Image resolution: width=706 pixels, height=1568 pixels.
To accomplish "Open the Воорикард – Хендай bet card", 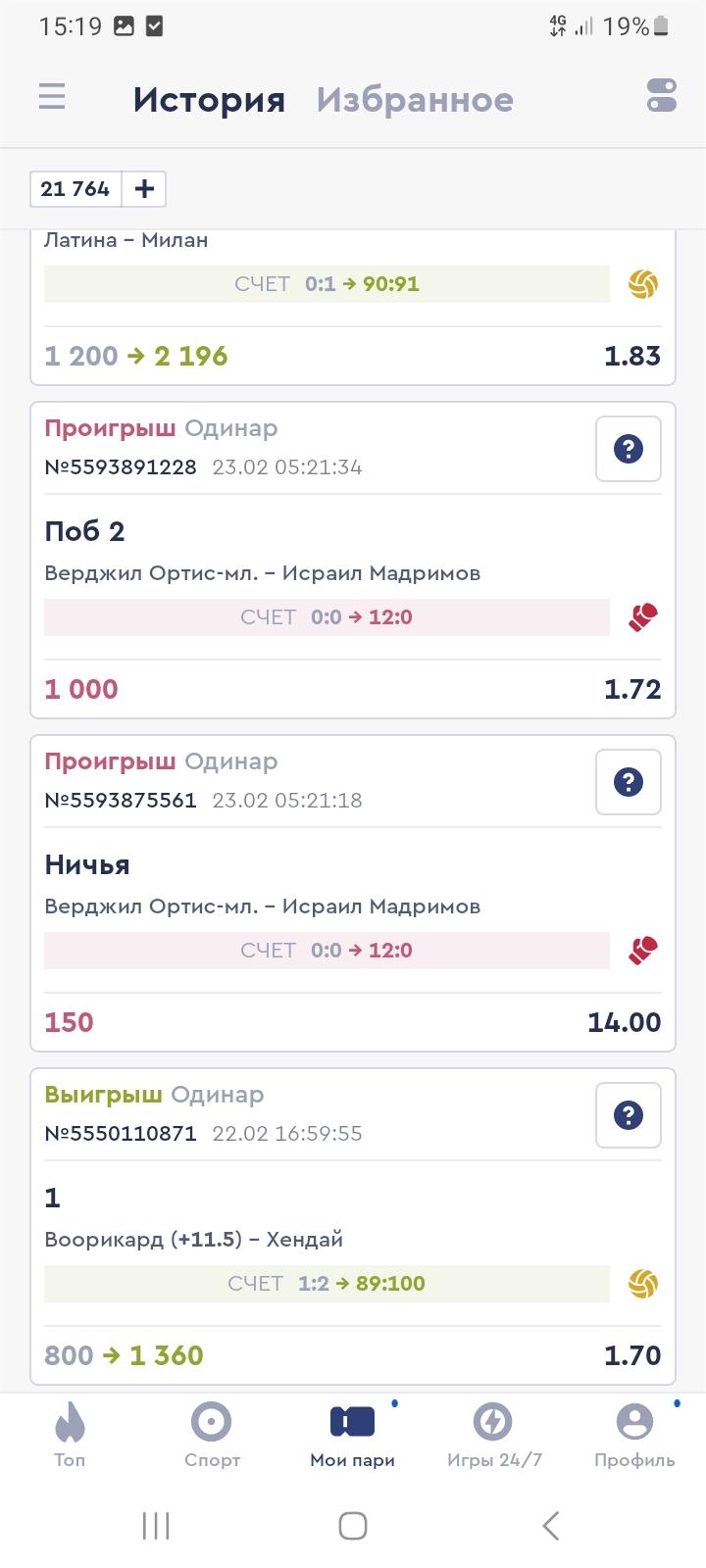I will point(353,1227).
